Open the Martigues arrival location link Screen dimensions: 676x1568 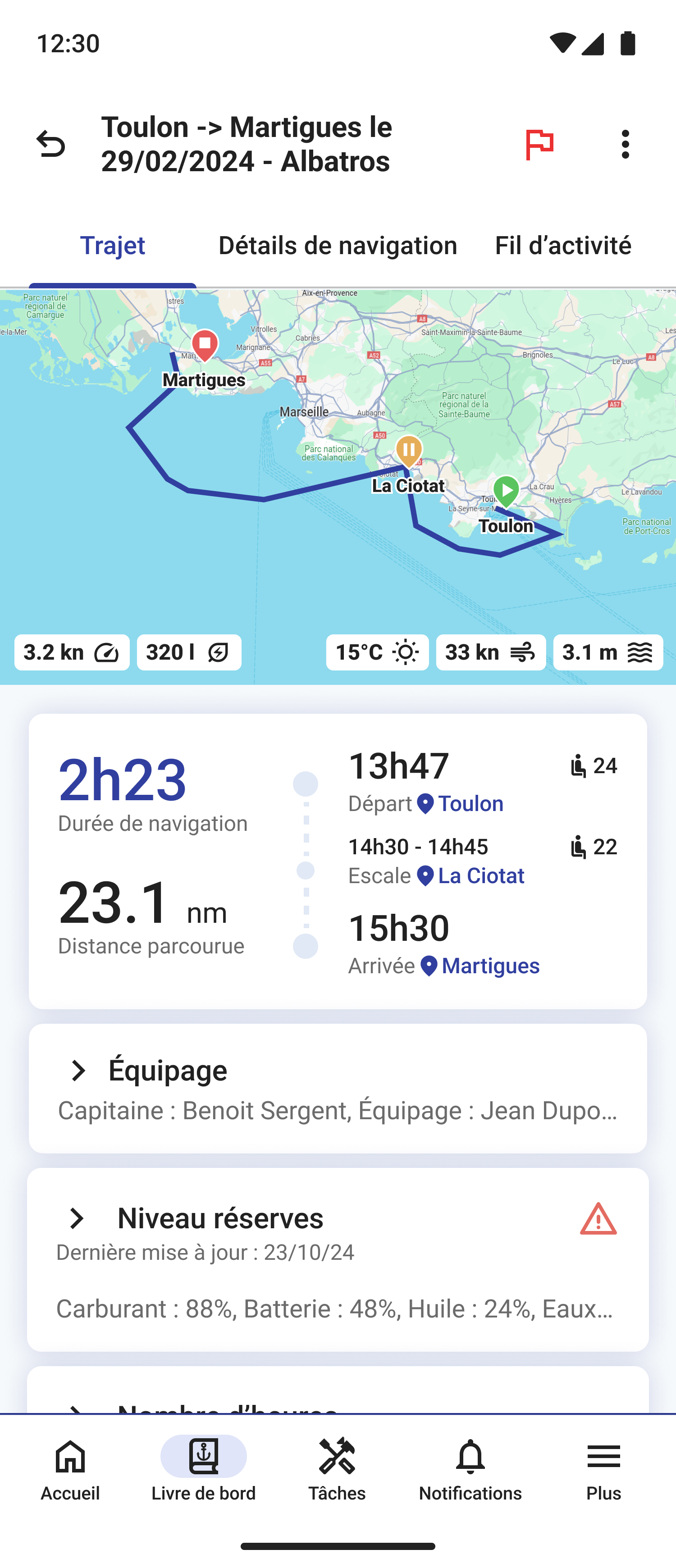(491, 966)
